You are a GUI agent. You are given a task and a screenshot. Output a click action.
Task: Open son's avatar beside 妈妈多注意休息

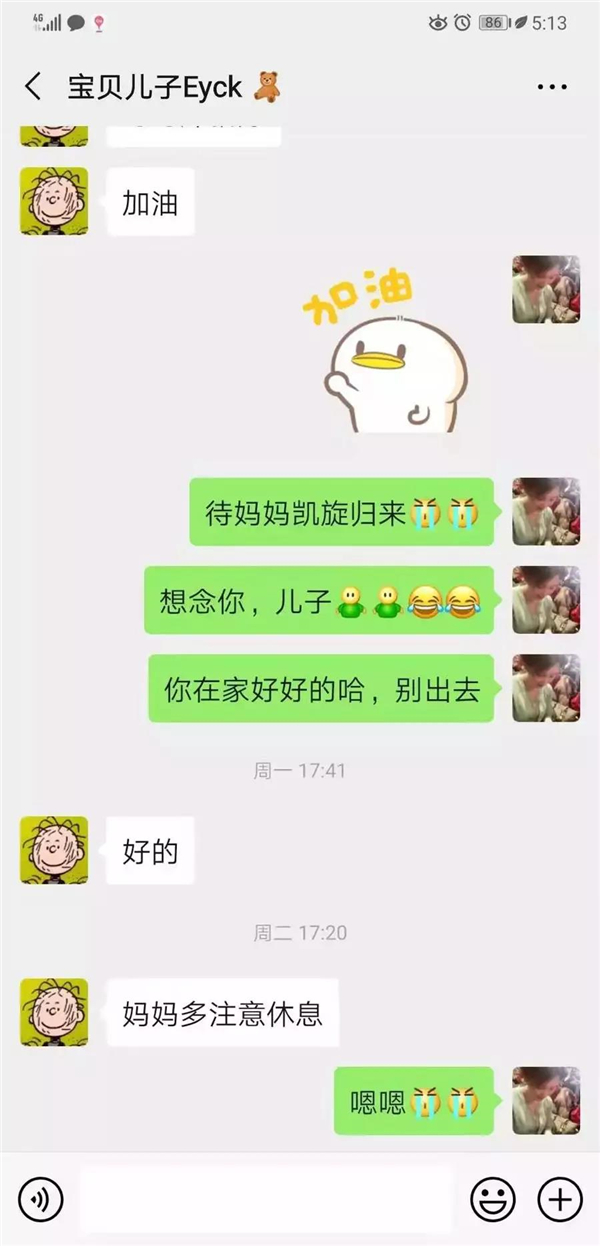[54, 1013]
